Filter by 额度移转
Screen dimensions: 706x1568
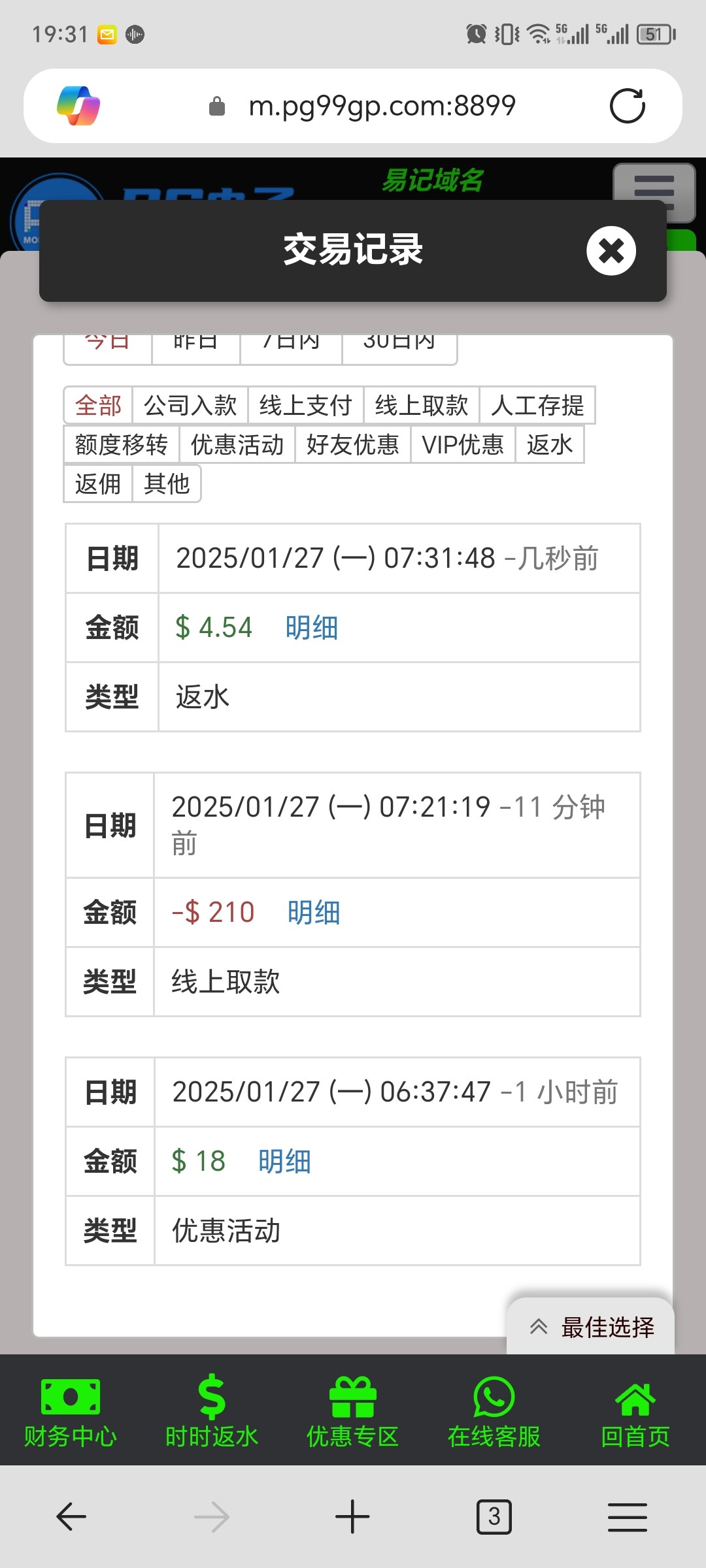click(122, 444)
